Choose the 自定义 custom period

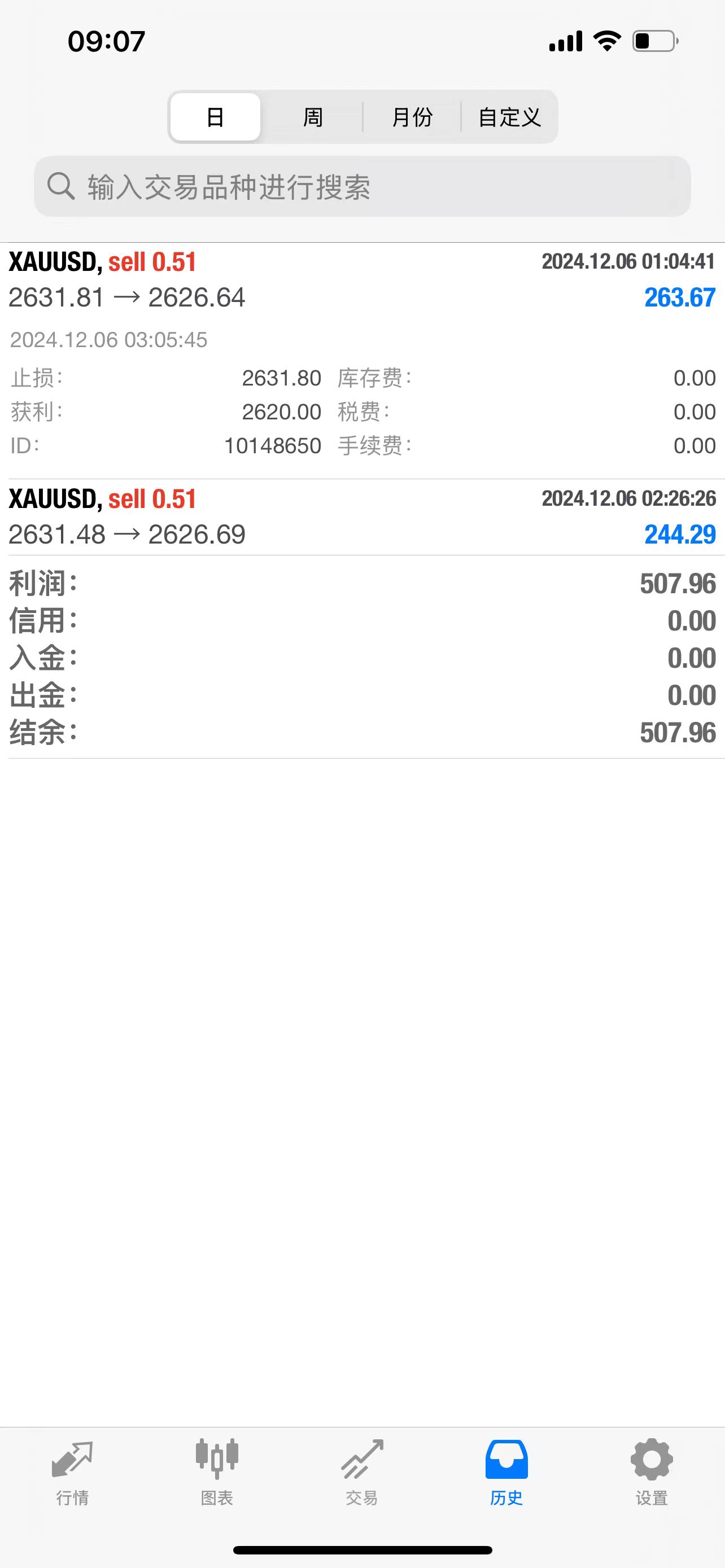[x=509, y=117]
